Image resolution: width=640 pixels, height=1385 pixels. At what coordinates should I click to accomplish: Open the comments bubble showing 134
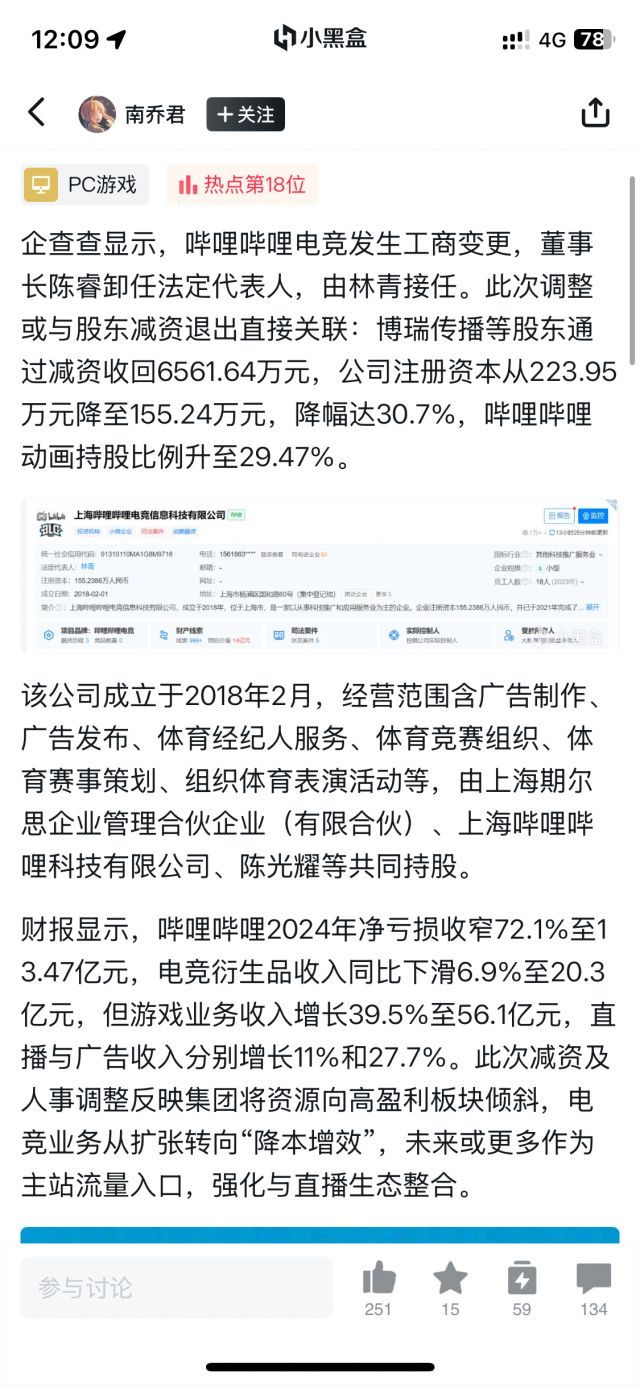pos(594,1279)
